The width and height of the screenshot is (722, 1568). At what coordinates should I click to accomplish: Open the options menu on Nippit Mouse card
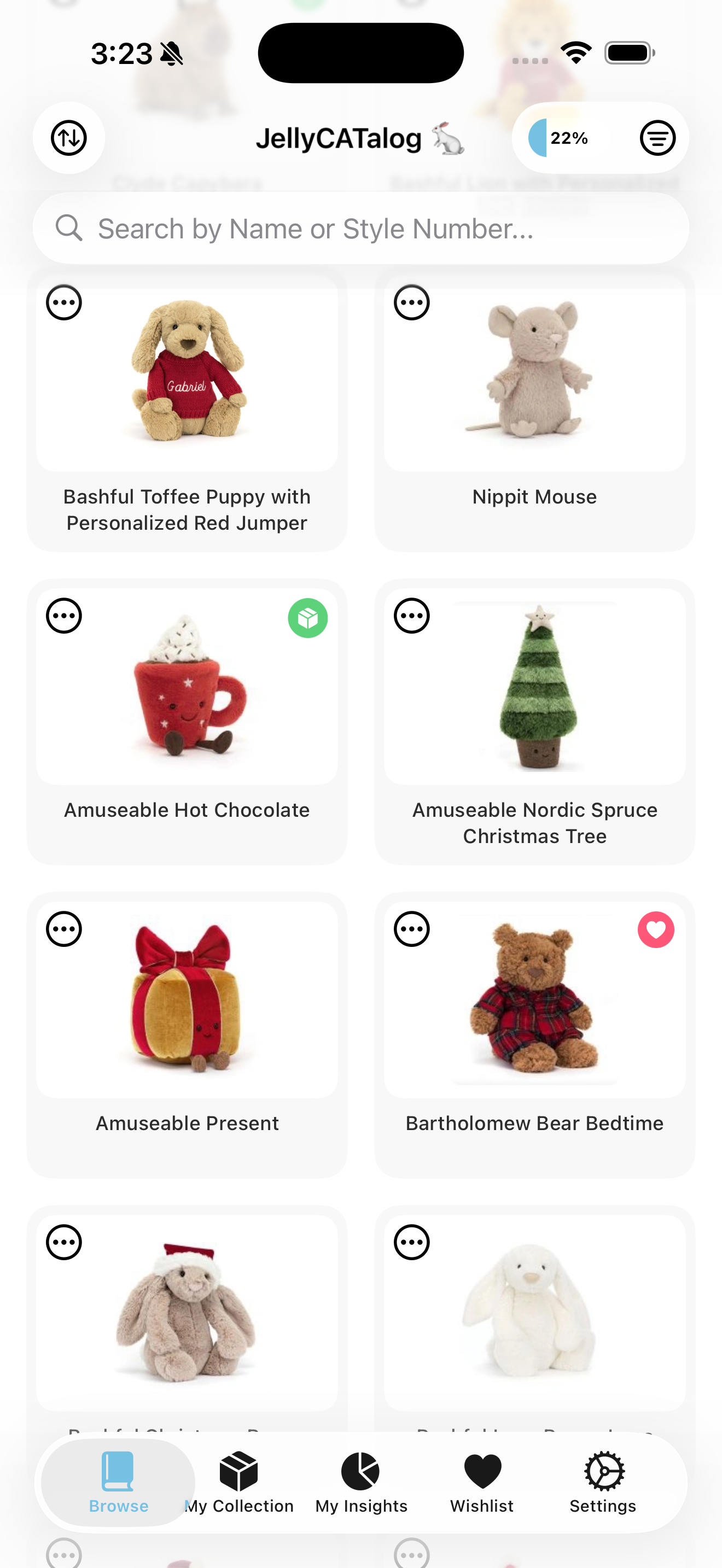point(411,302)
